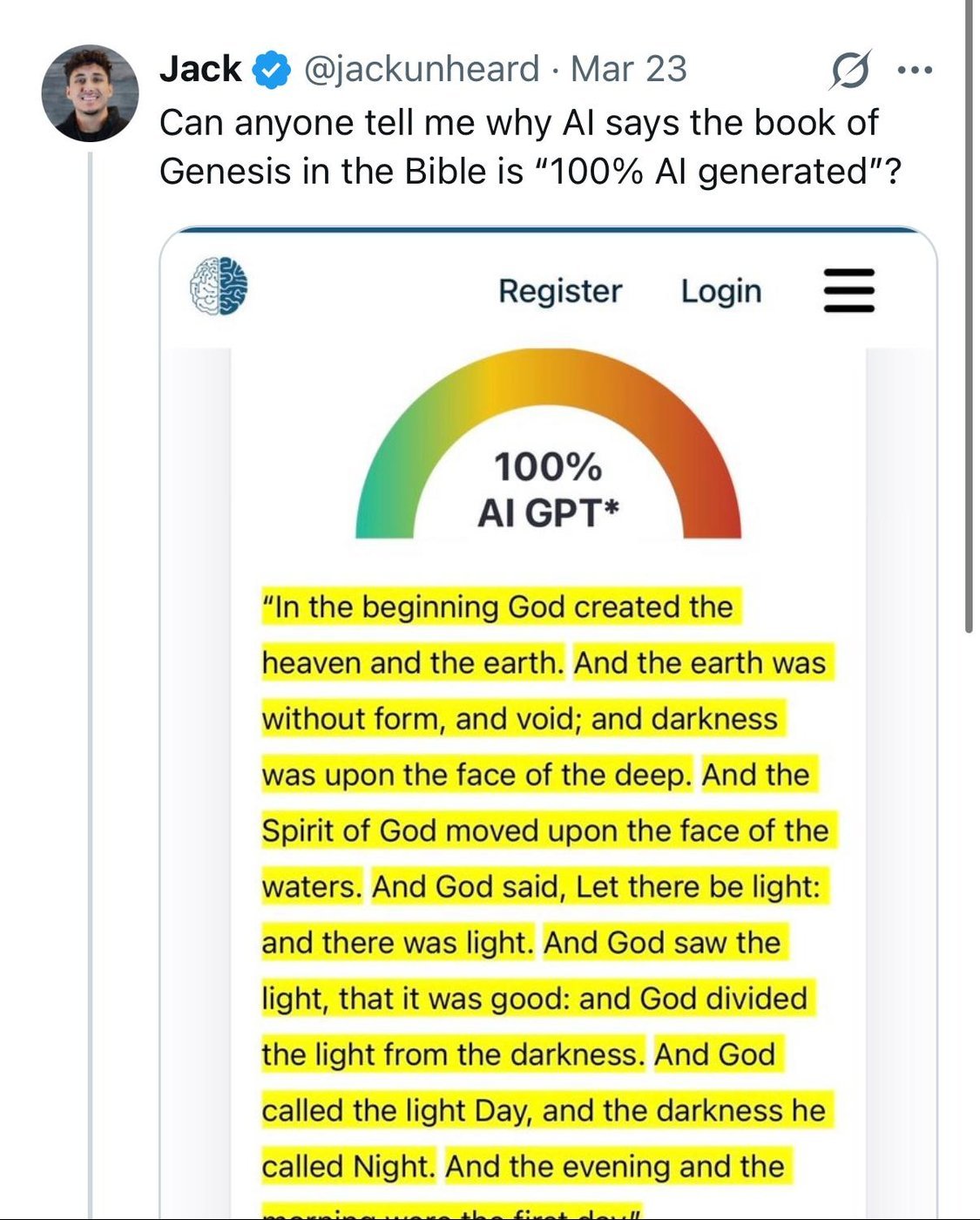The width and height of the screenshot is (980, 1220).
Task: Open the attached AI detector screenshot
Action: click(x=548, y=722)
